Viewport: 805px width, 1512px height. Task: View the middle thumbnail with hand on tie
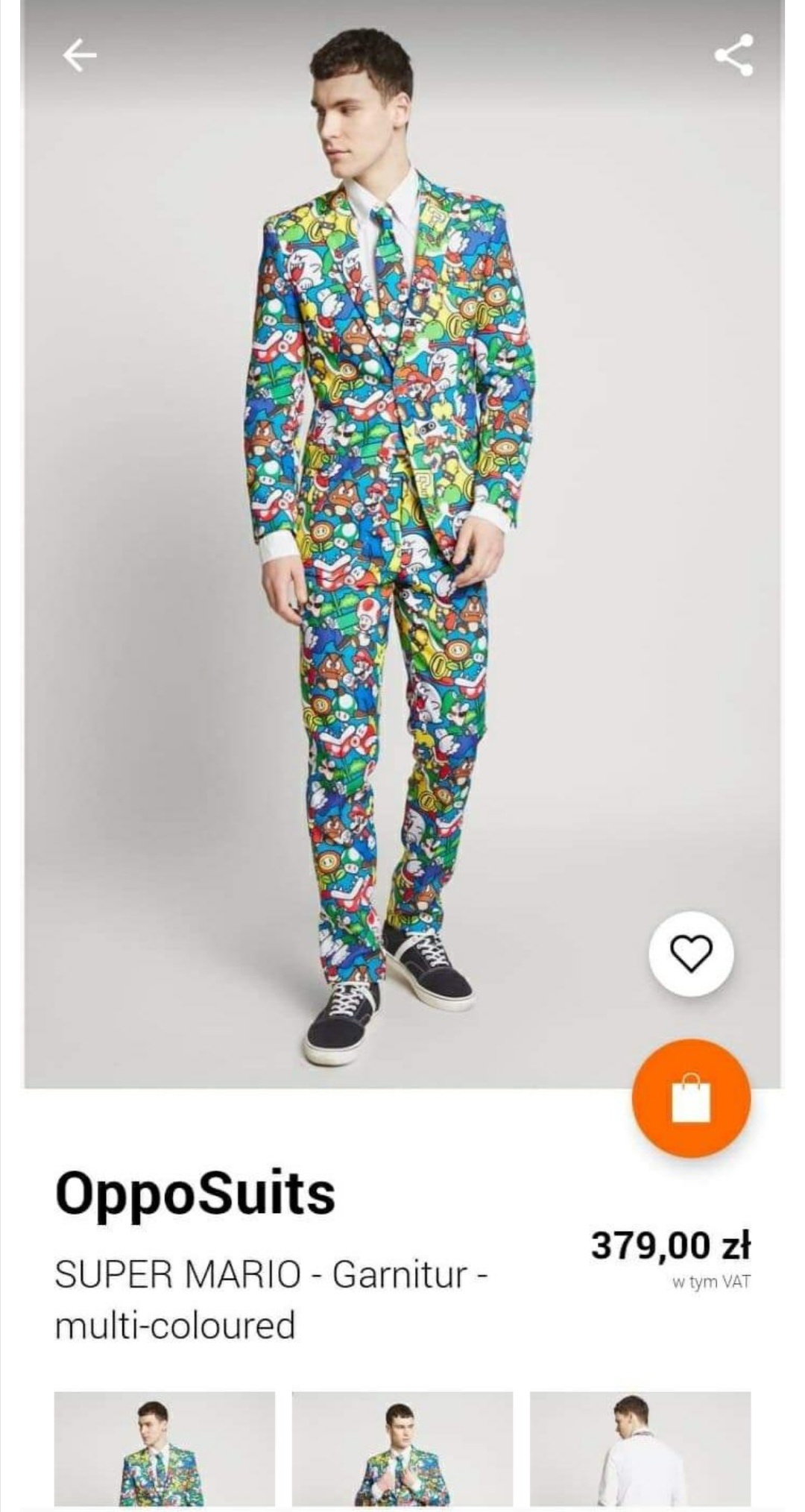tap(402, 1449)
